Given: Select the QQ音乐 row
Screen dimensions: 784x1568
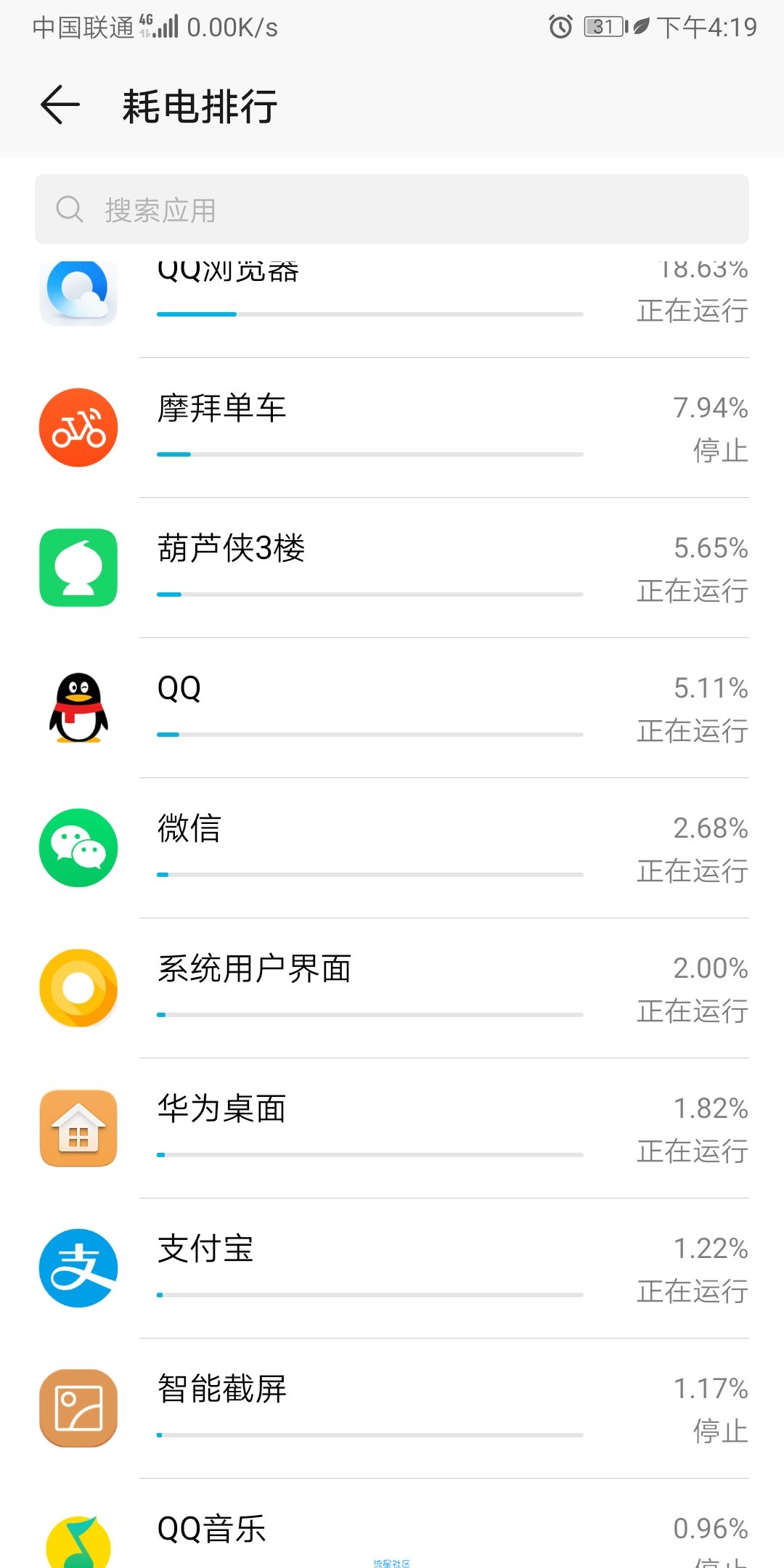Looking at the screenshot, I should 392,1533.
